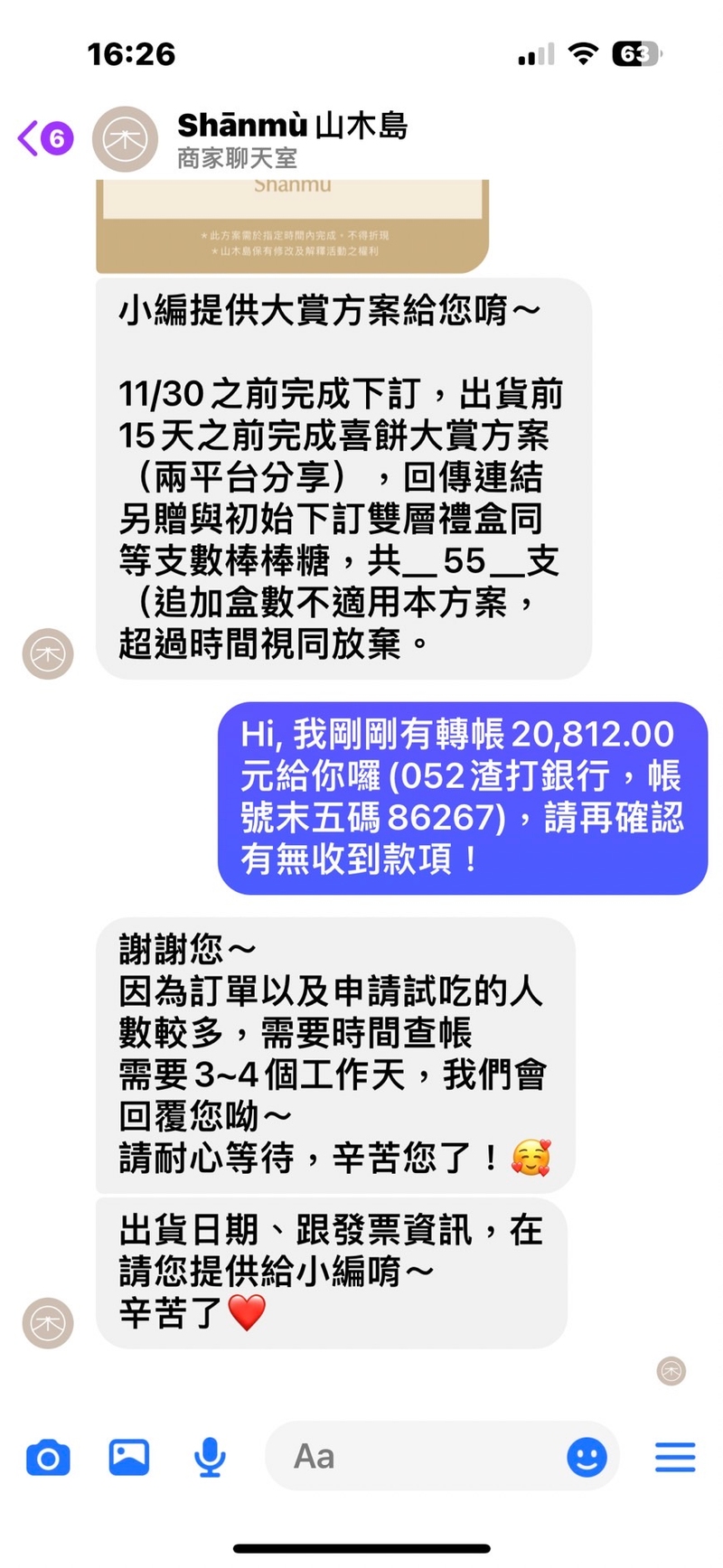Open the photo gallery picker
This screenshot has width=723, height=1568.
pyautogui.click(x=129, y=1457)
